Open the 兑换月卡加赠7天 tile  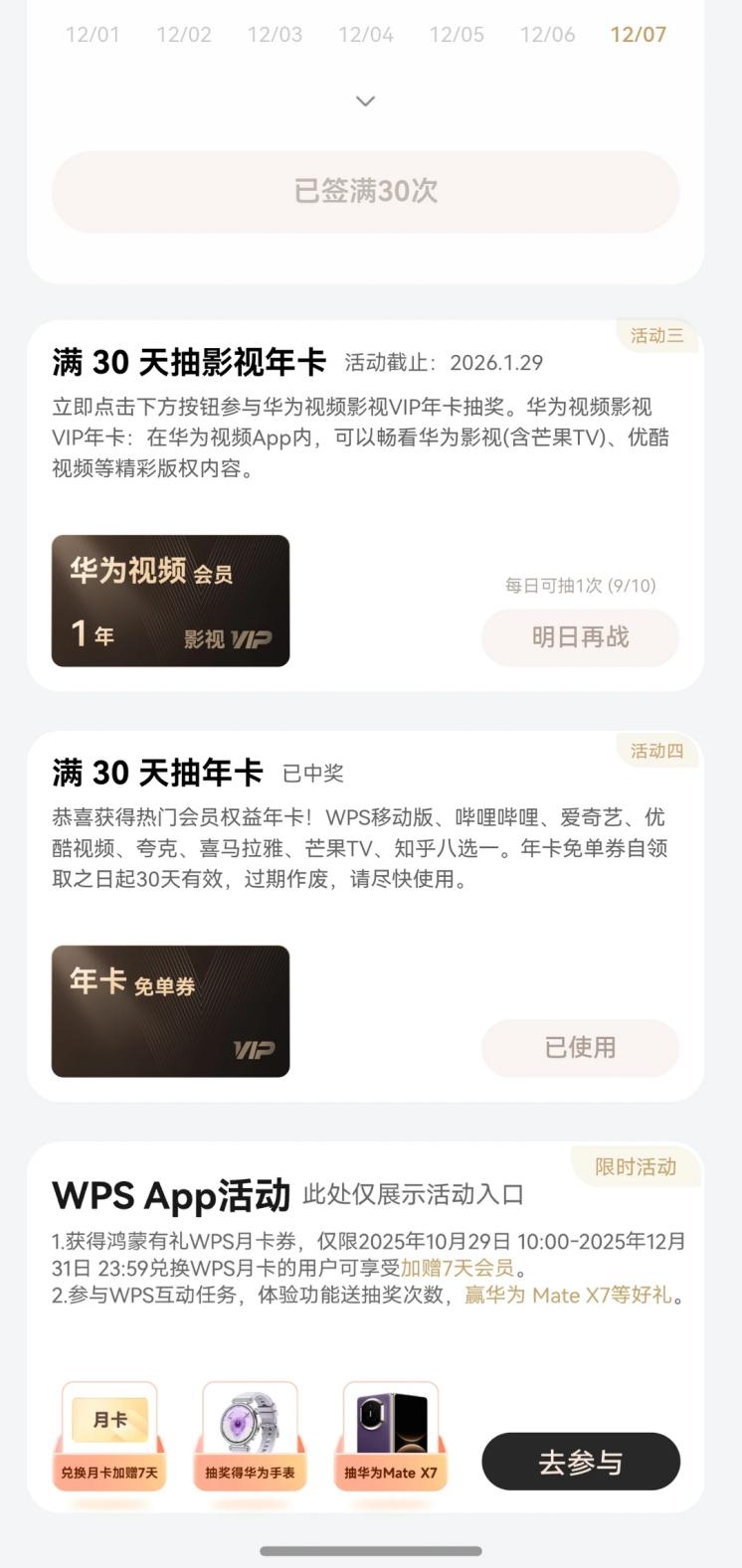(109, 1435)
